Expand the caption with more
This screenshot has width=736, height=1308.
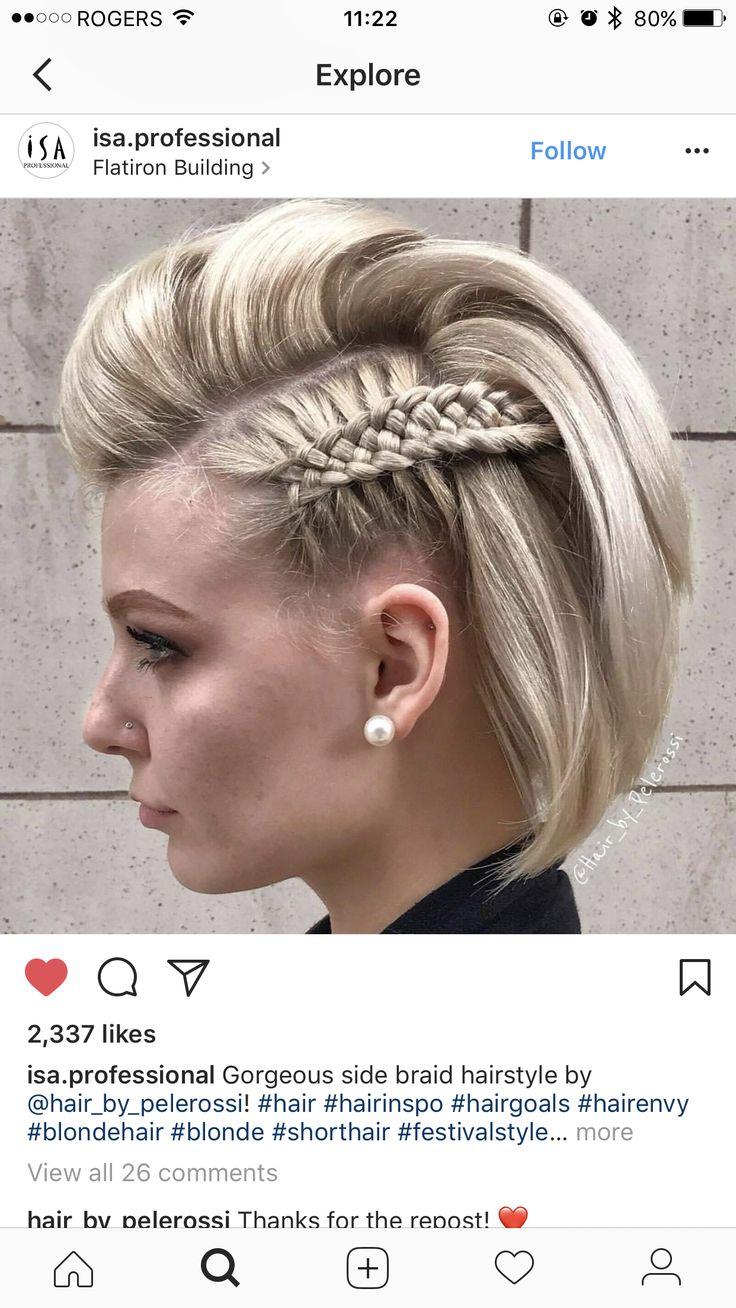[604, 1132]
